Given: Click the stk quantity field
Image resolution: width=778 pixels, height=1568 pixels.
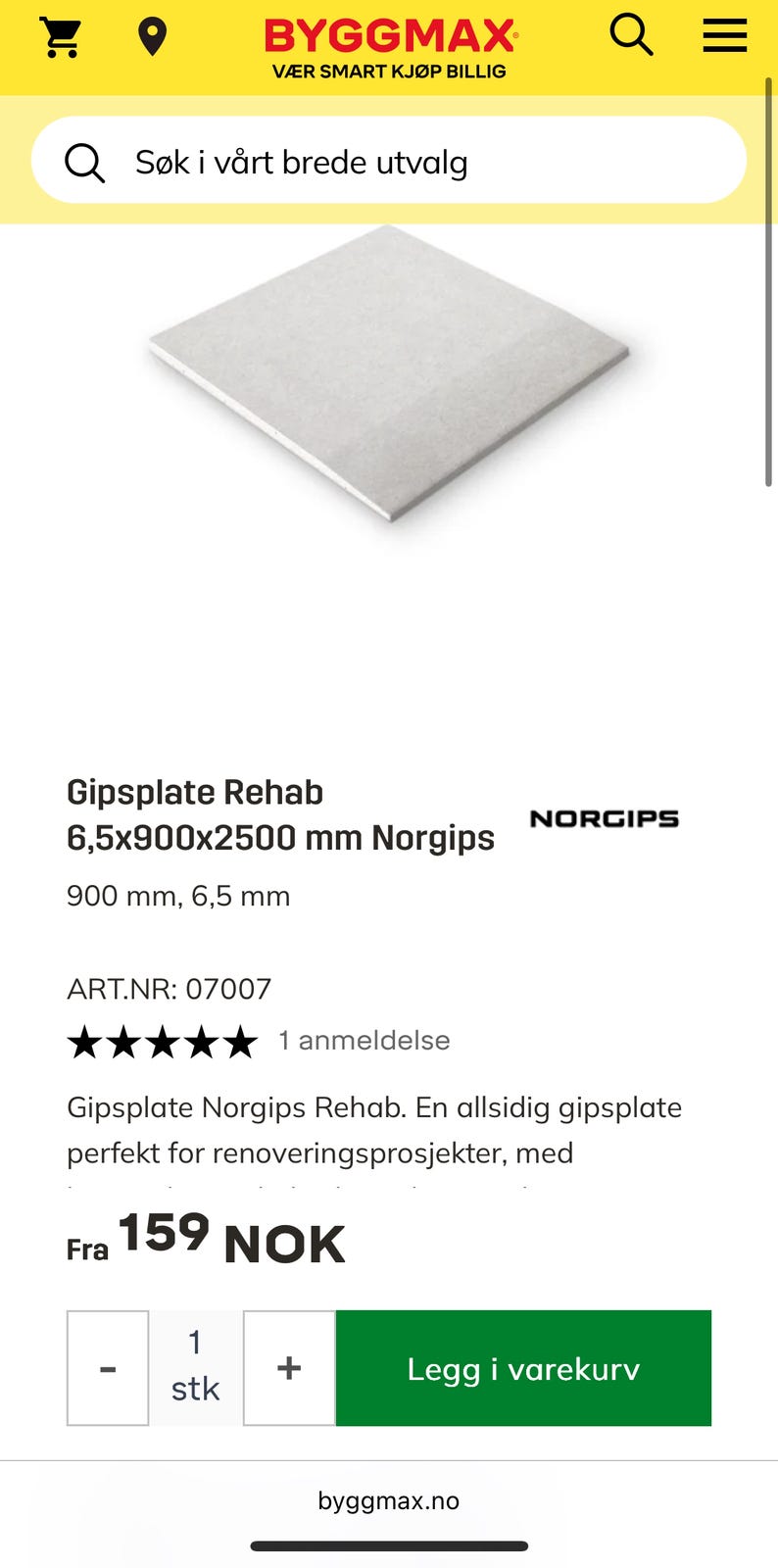Looking at the screenshot, I should click(x=194, y=1367).
